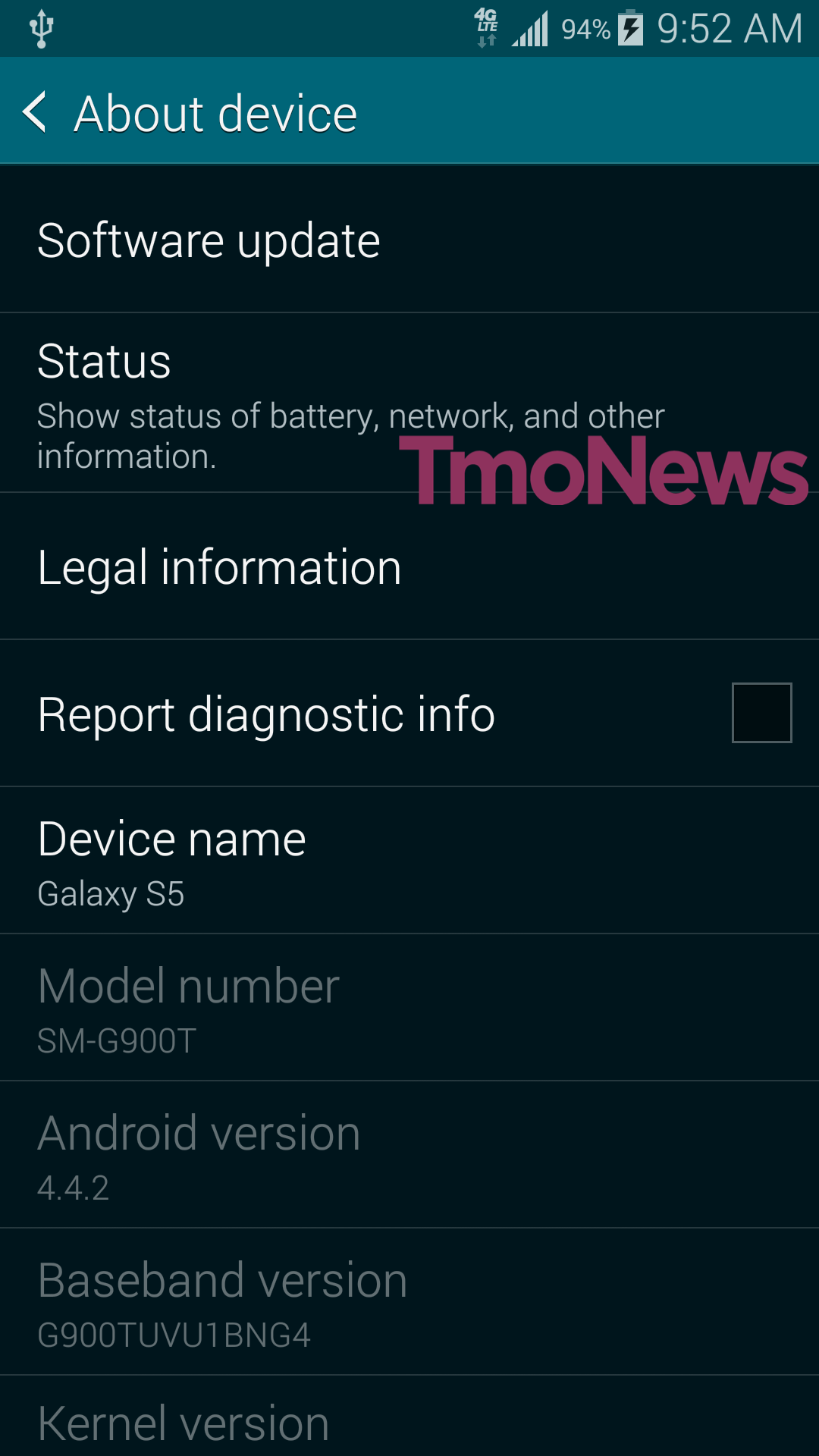Go back from About device

pos(35,112)
